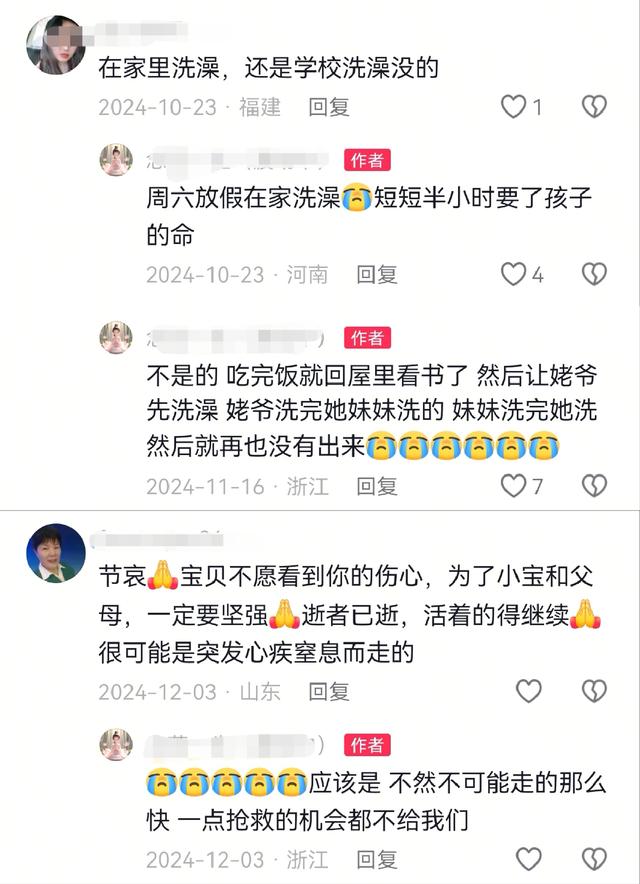Like the author's 应该是 reply from 2024-12-03
Screen dimensions: 640x884
pos(529,859)
